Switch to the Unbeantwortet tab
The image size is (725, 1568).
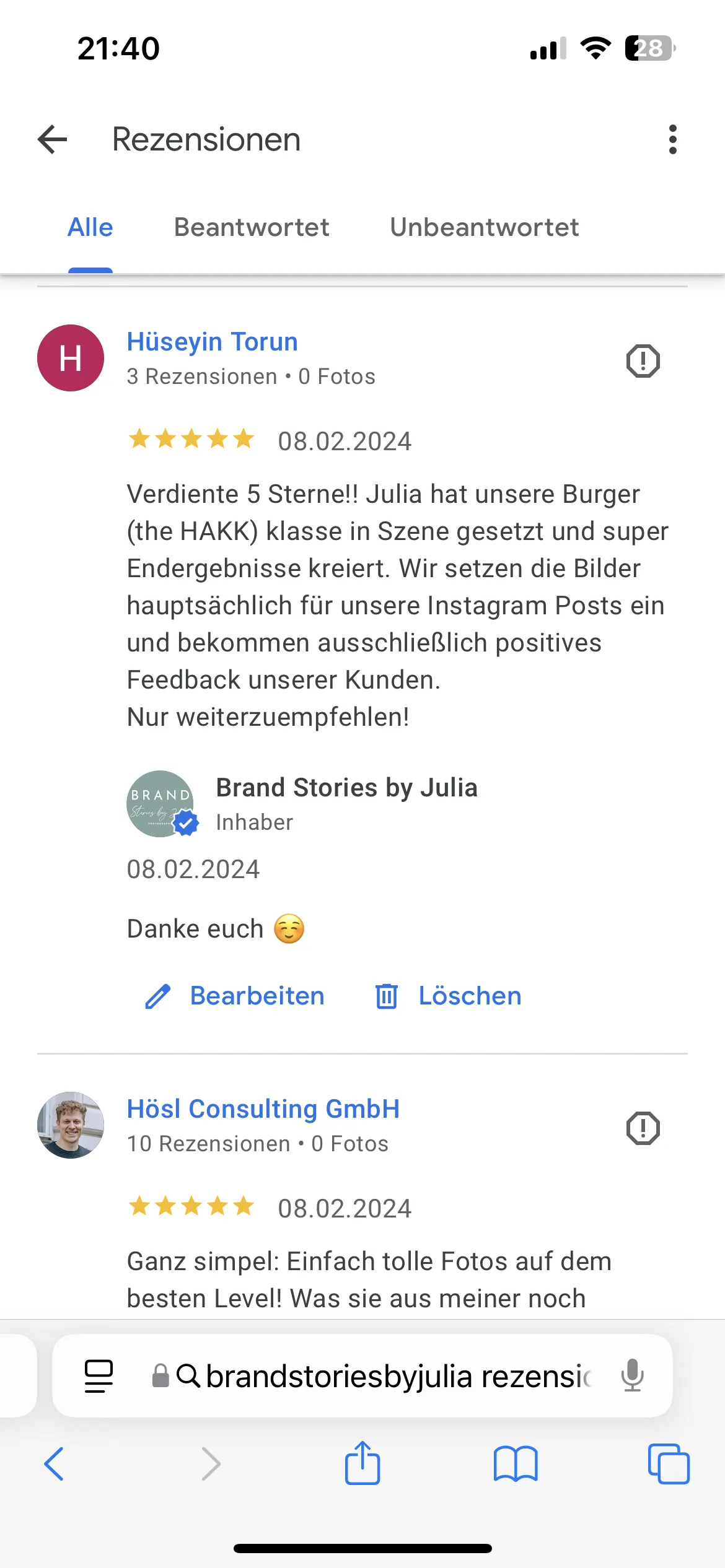(x=484, y=228)
